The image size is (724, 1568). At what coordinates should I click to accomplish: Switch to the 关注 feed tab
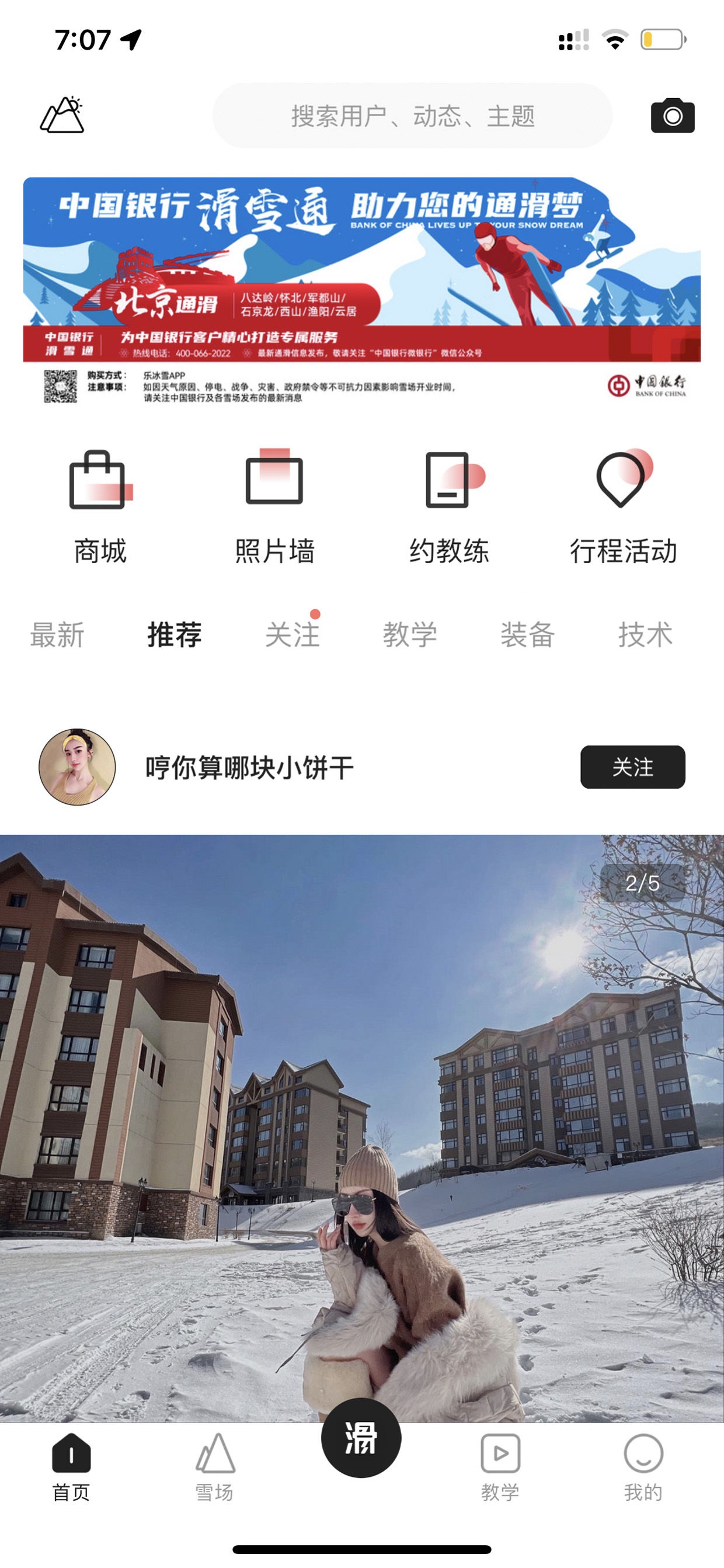coord(293,635)
